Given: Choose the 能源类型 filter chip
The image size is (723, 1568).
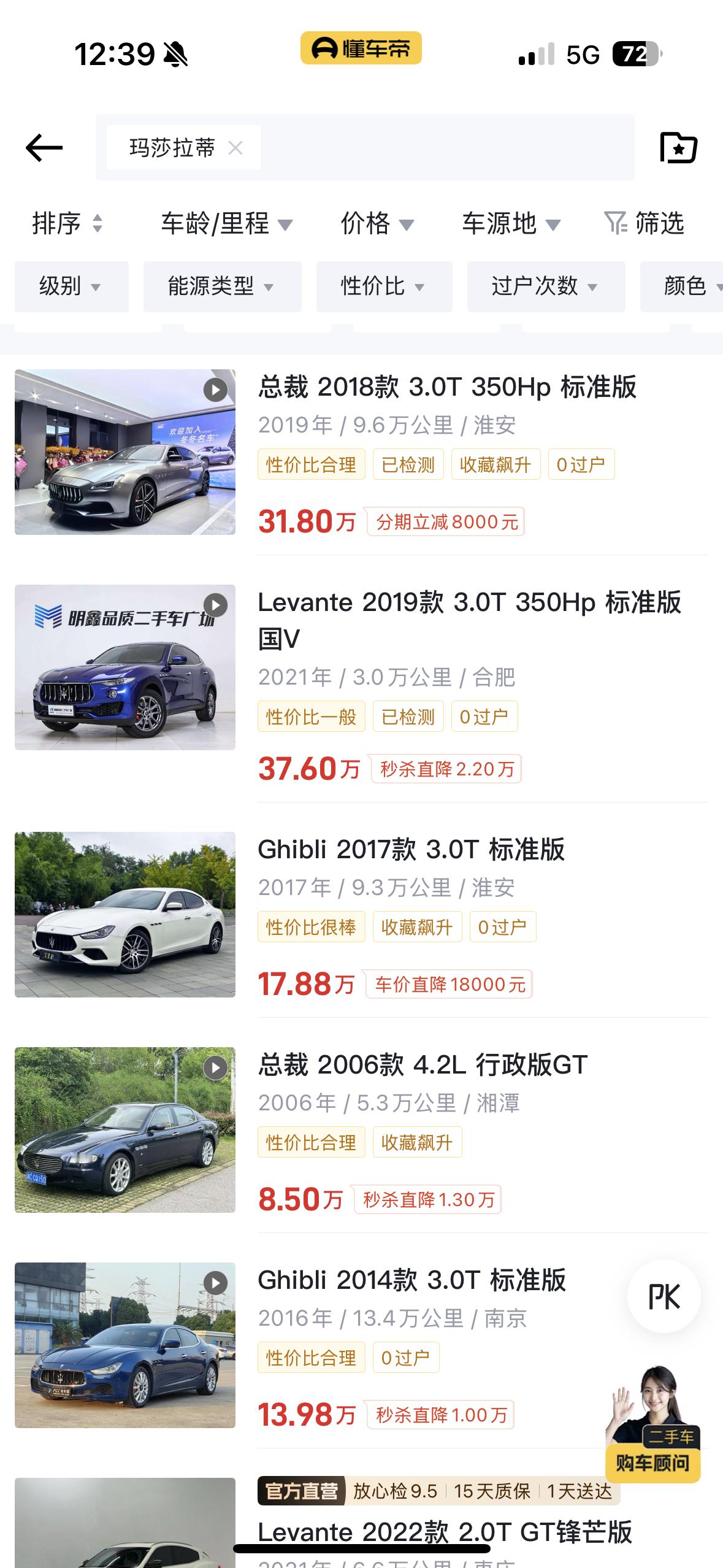Looking at the screenshot, I should click(x=222, y=286).
